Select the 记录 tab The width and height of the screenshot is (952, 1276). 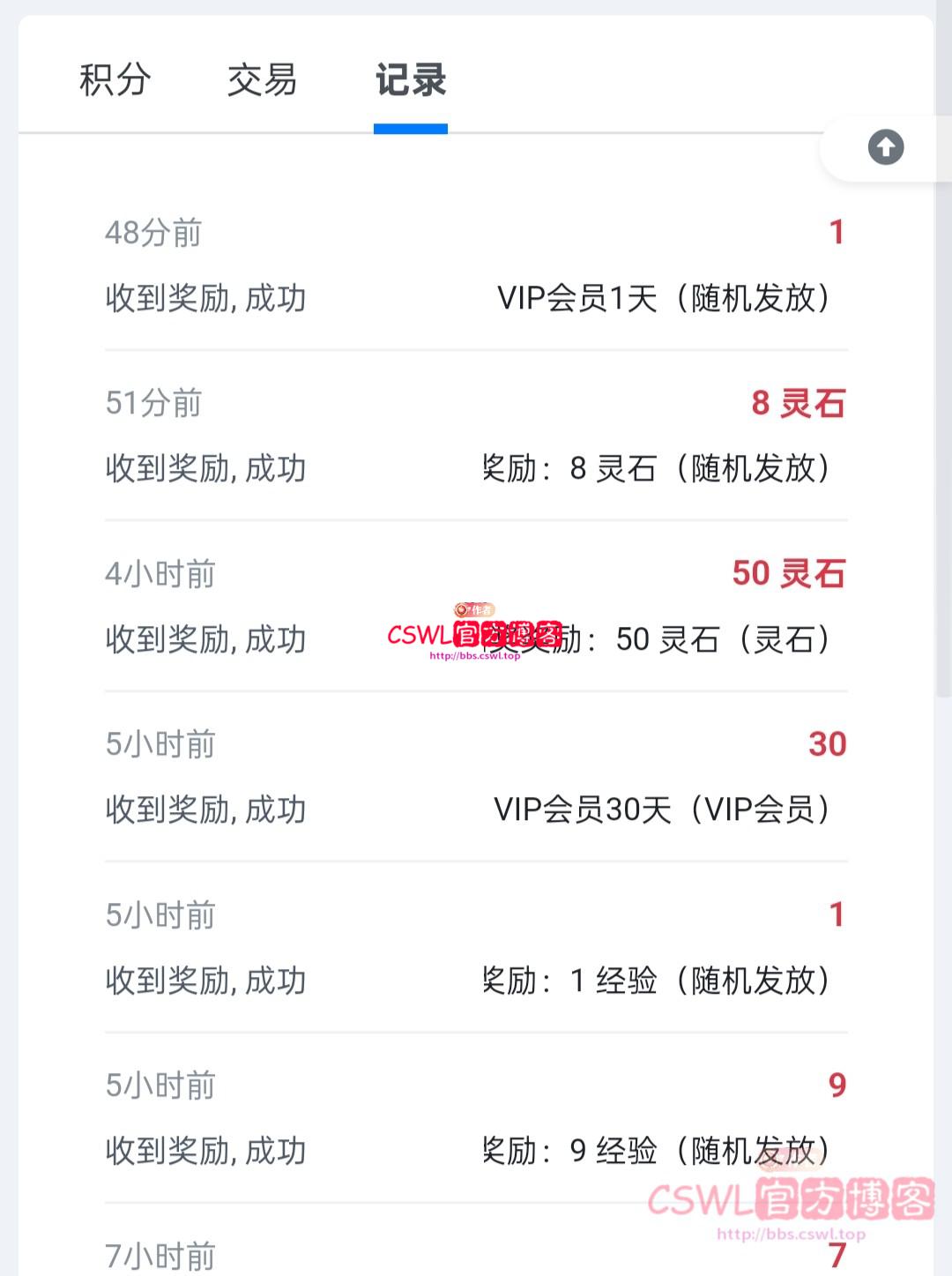click(x=411, y=80)
